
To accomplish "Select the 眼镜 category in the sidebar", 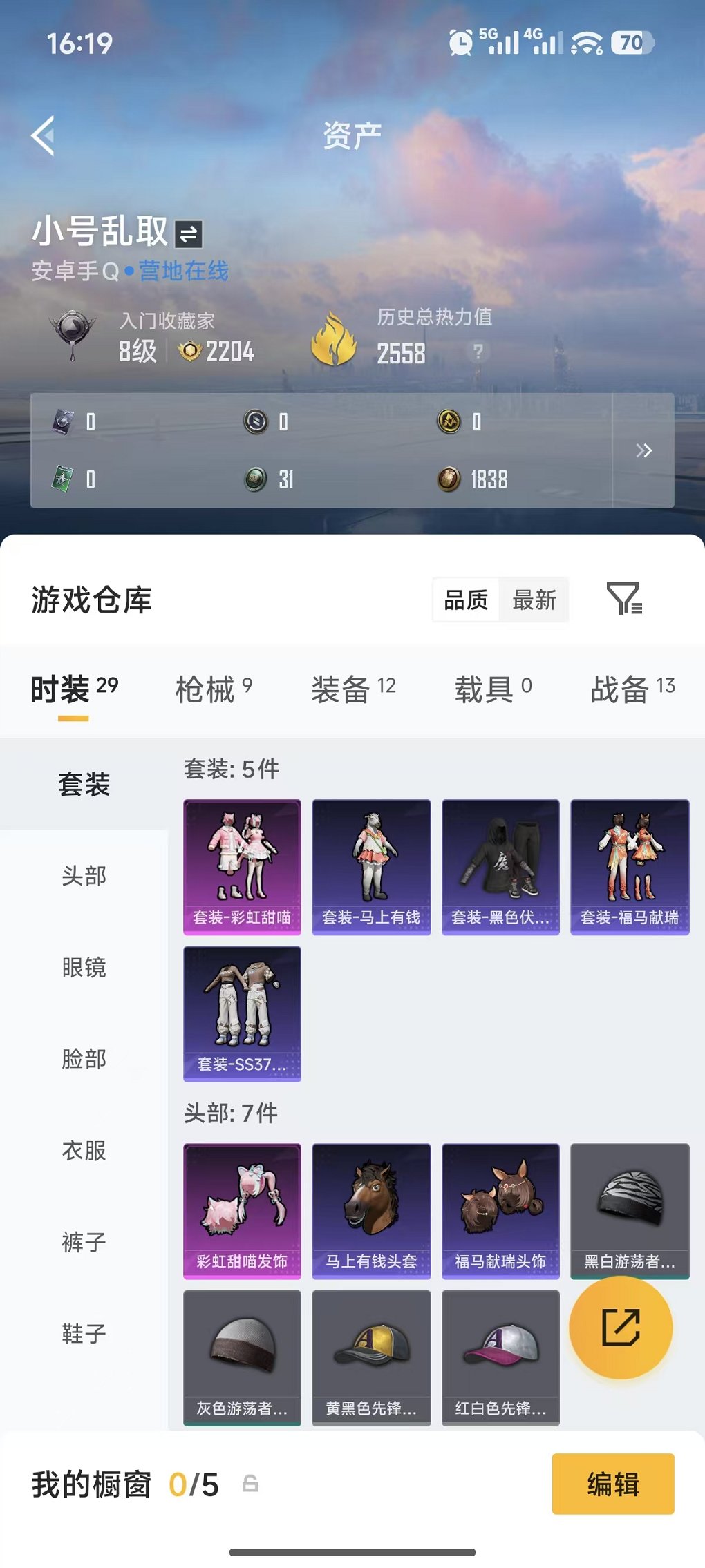I will (x=84, y=967).
